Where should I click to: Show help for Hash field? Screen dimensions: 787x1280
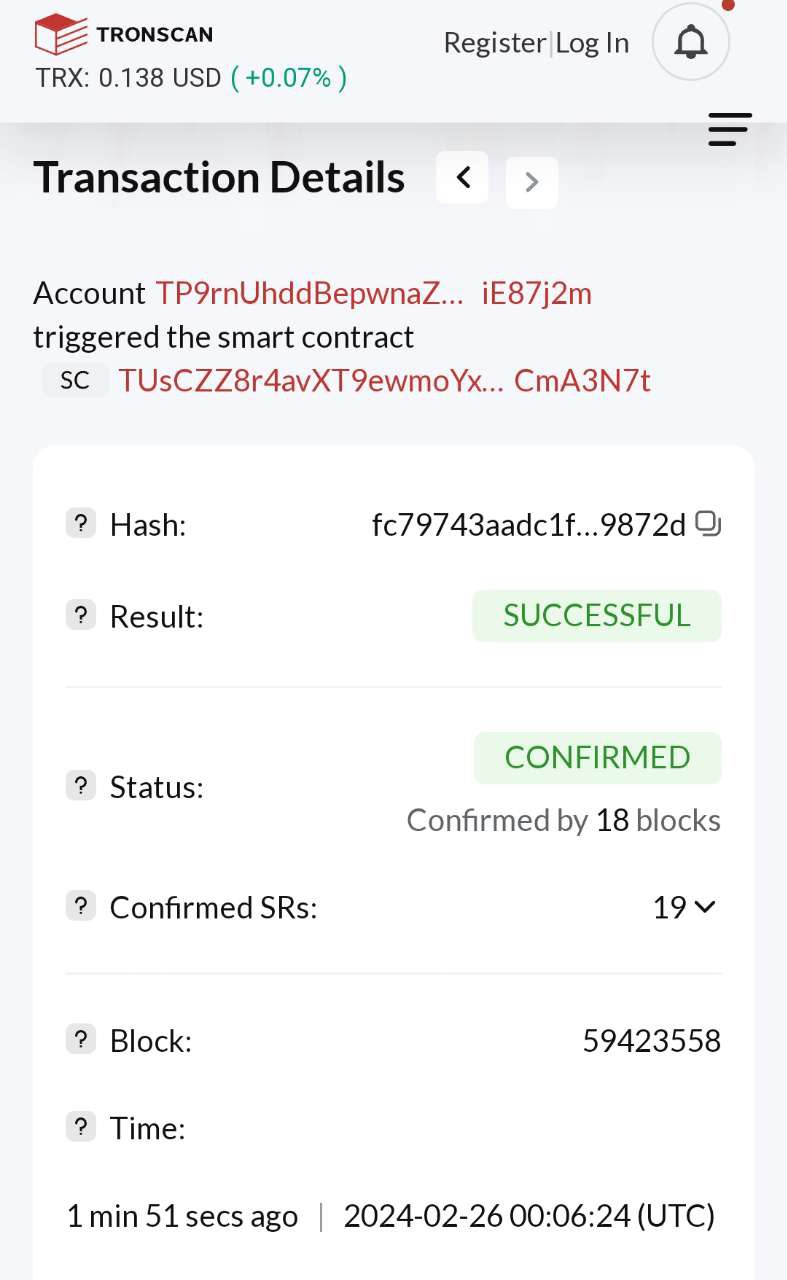81,523
